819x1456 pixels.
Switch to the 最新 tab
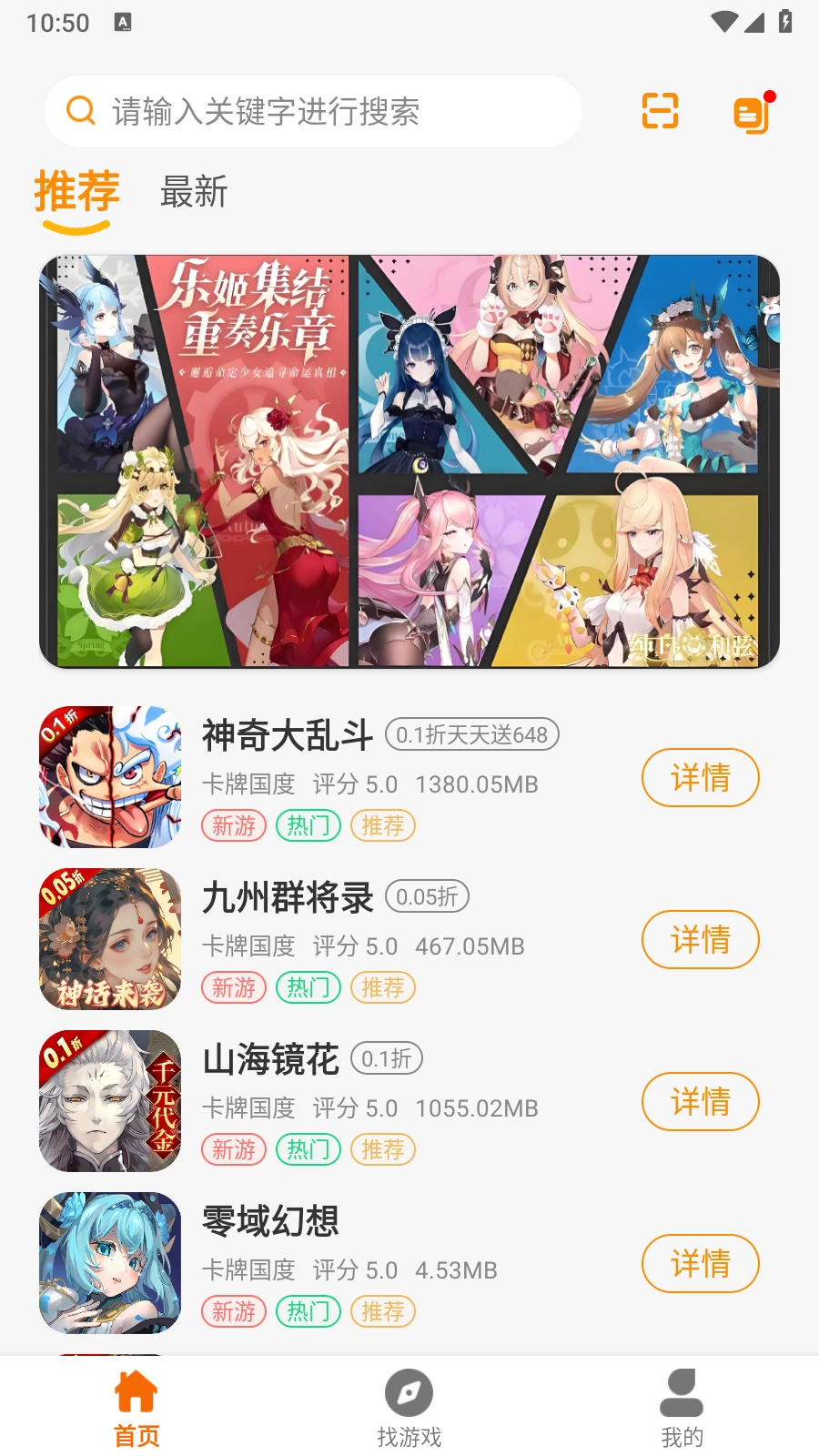194,193
